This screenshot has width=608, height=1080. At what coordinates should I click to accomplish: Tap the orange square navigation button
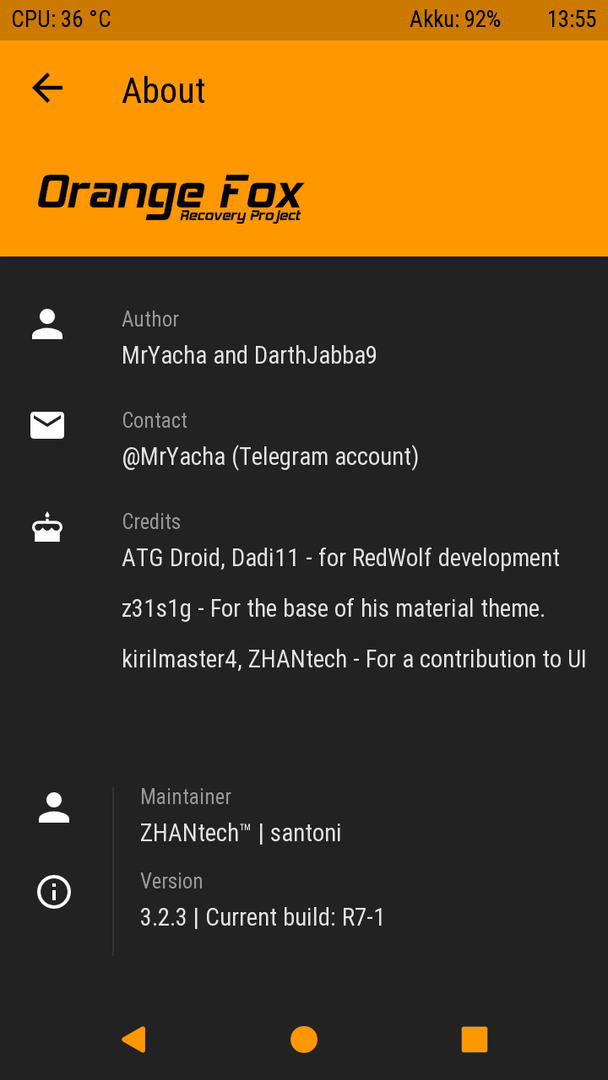474,1039
